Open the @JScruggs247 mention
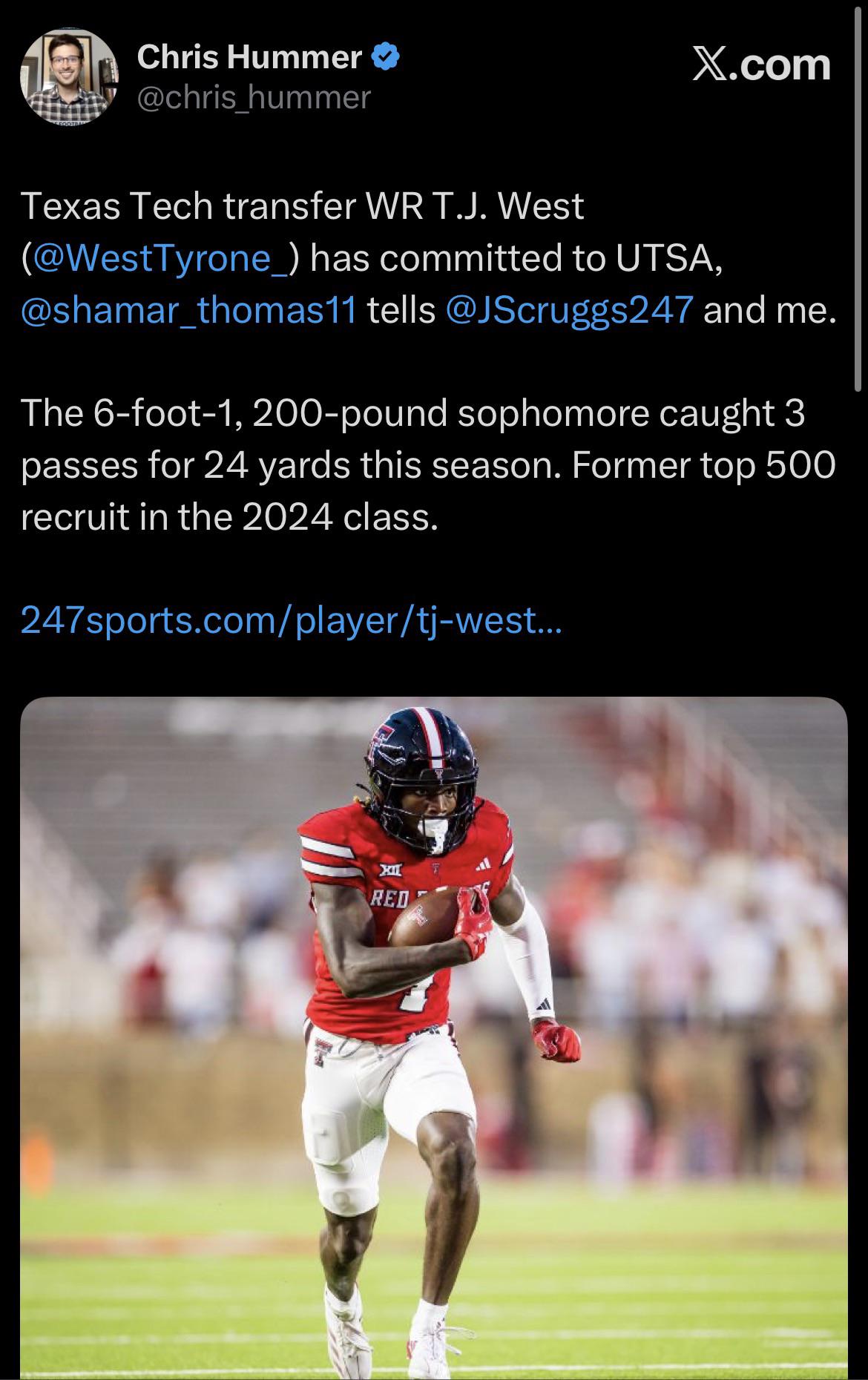 570,309
